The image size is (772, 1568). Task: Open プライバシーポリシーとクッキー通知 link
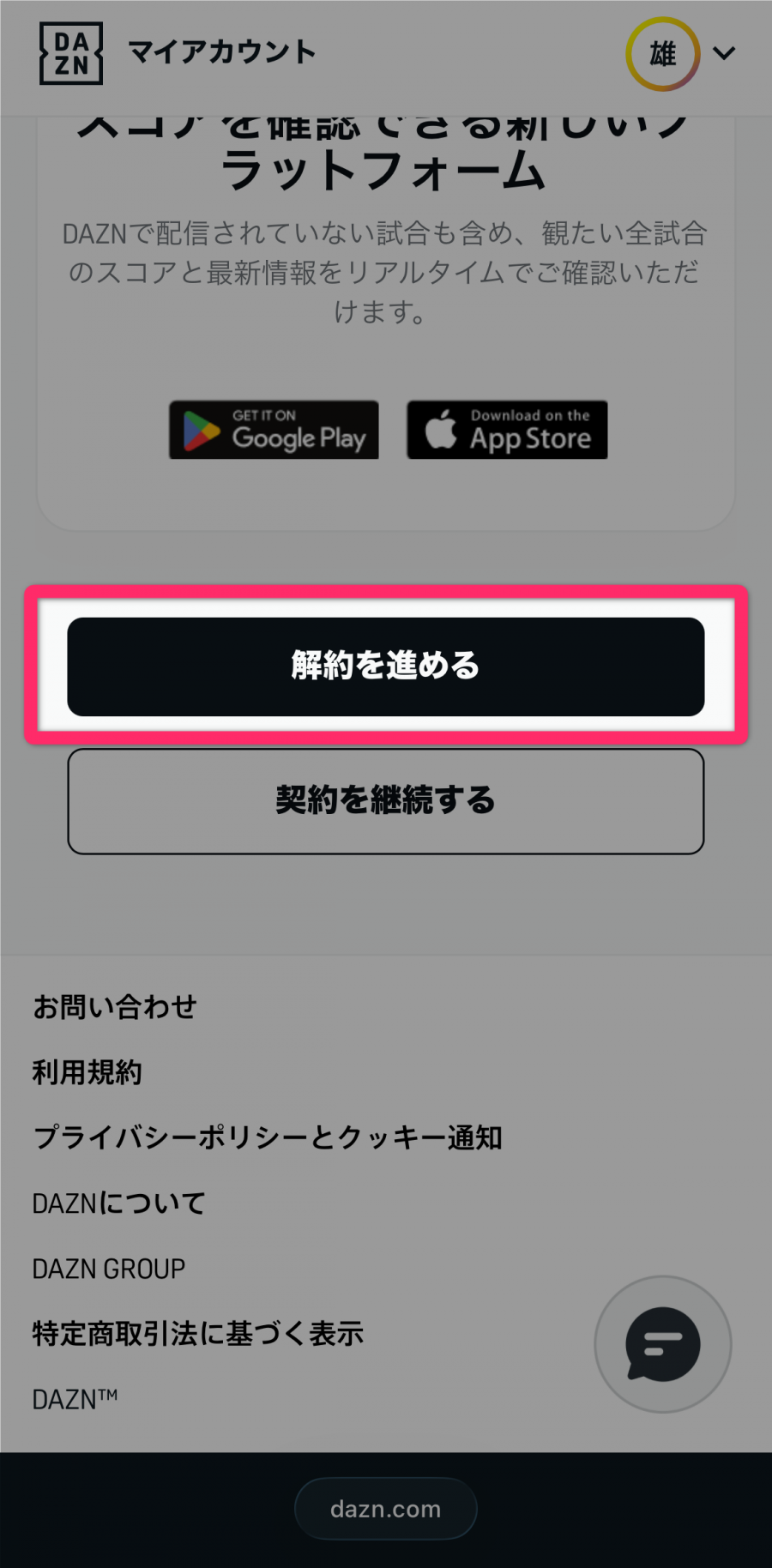[x=267, y=1137]
